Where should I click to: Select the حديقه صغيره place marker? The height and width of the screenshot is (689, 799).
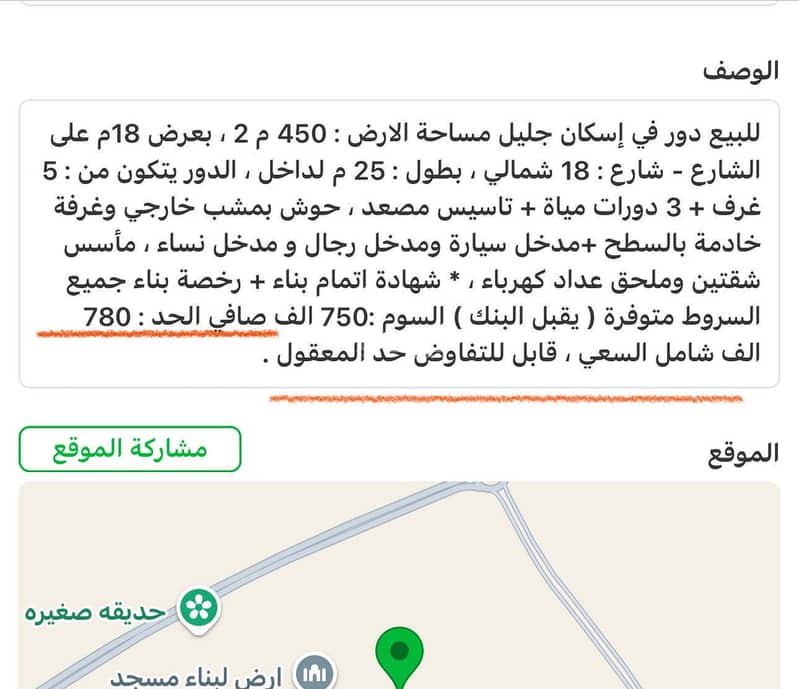click(x=197, y=607)
